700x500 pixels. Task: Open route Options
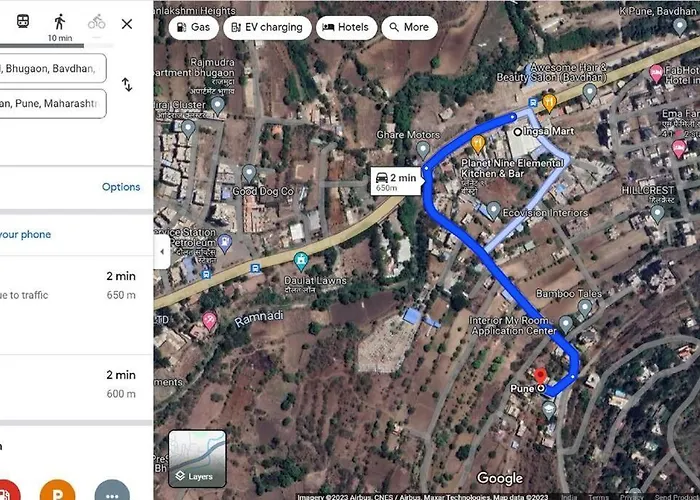[x=121, y=187]
